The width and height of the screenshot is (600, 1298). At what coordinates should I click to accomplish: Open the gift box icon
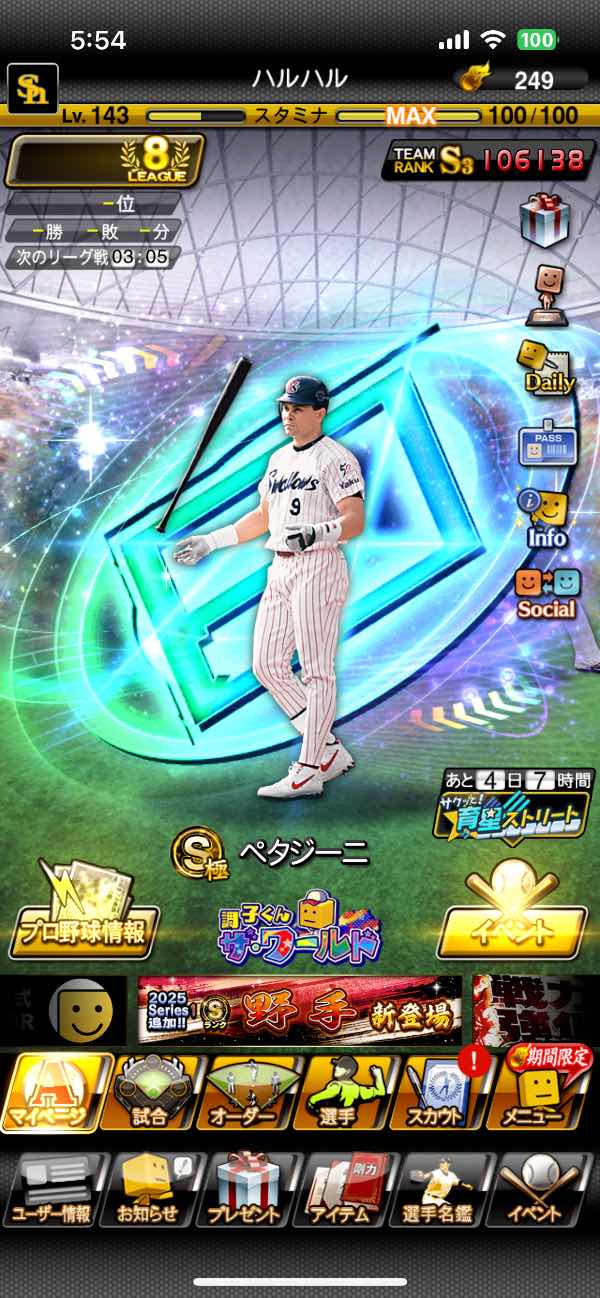point(545,219)
